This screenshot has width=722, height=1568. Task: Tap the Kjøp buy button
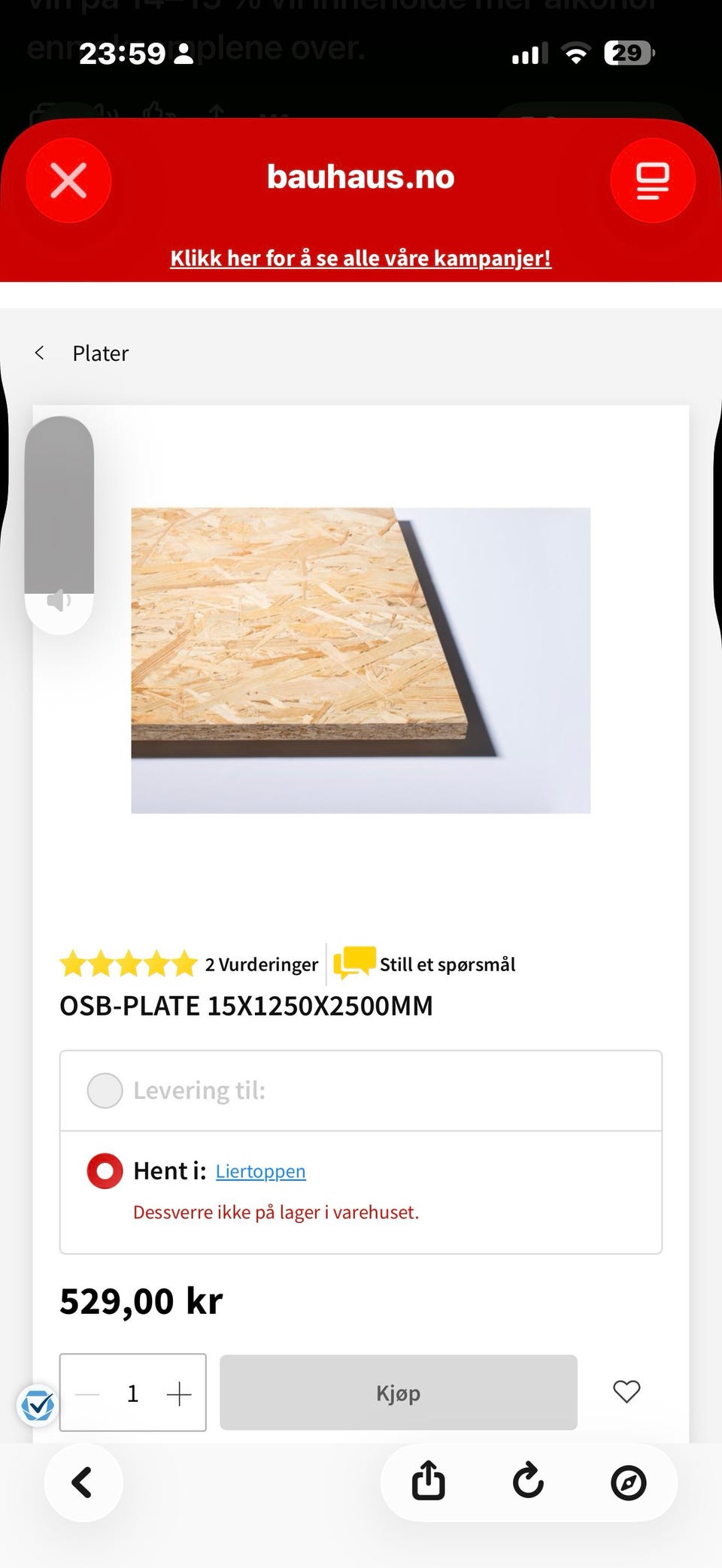click(399, 1393)
